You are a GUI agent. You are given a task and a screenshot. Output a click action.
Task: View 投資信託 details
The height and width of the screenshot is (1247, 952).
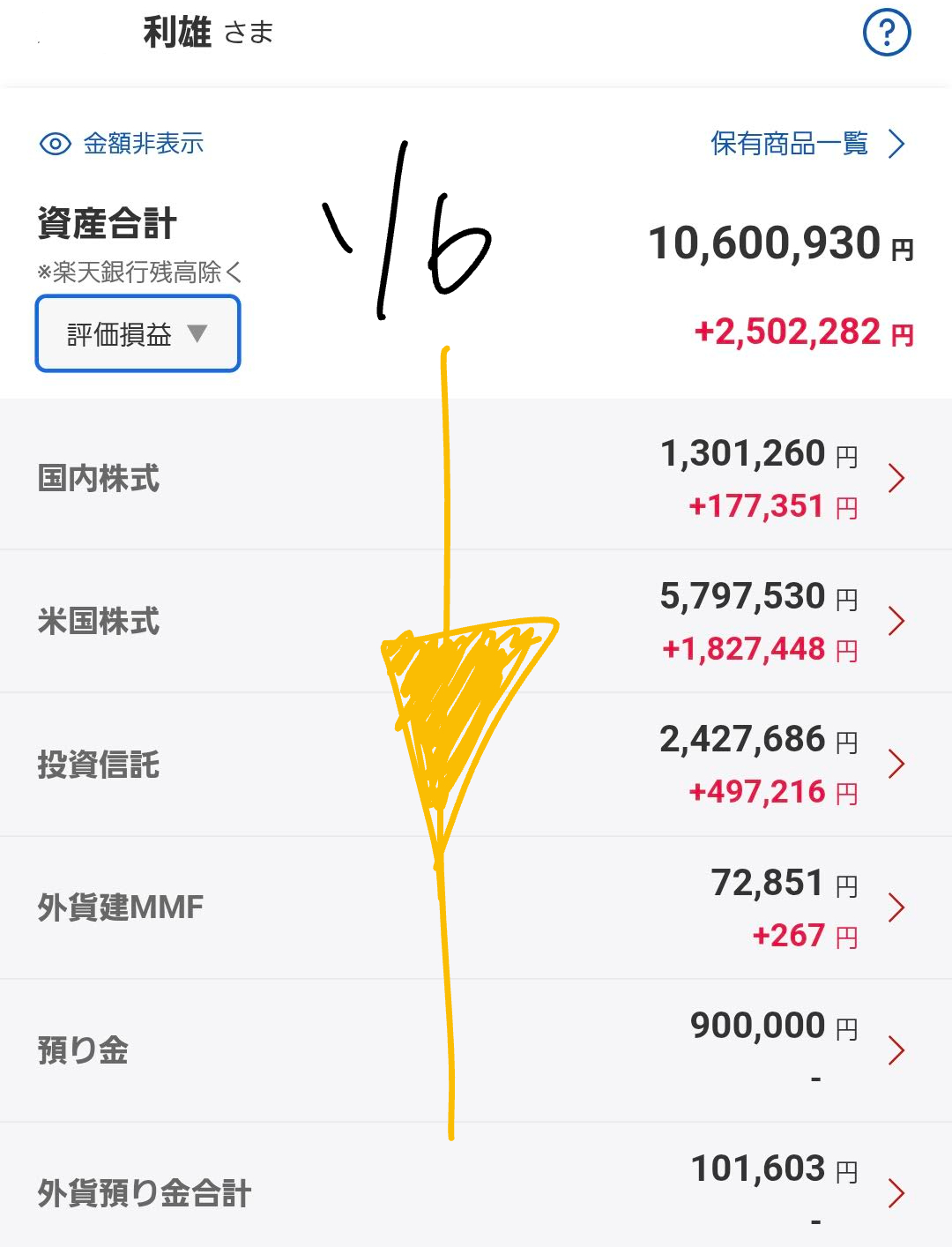(476, 765)
